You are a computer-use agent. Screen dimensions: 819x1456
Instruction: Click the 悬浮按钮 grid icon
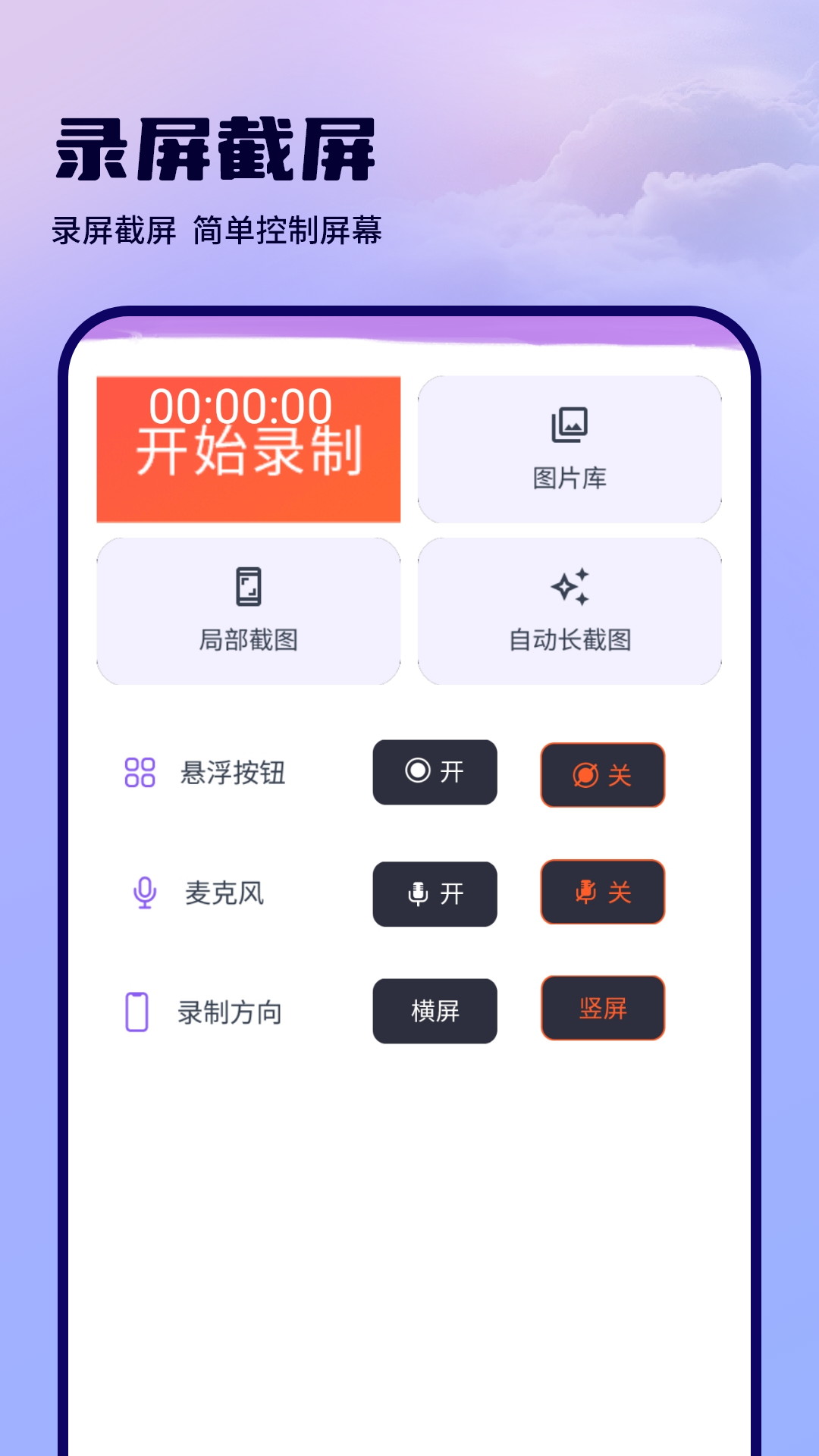pyautogui.click(x=139, y=772)
